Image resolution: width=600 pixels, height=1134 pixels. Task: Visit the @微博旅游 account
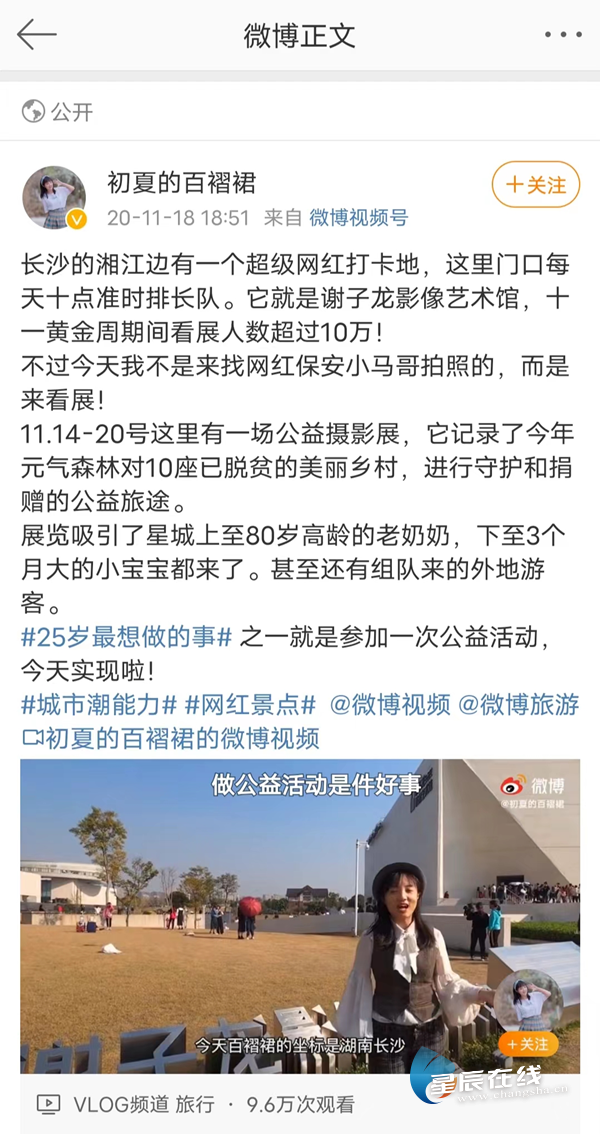[x=518, y=704]
